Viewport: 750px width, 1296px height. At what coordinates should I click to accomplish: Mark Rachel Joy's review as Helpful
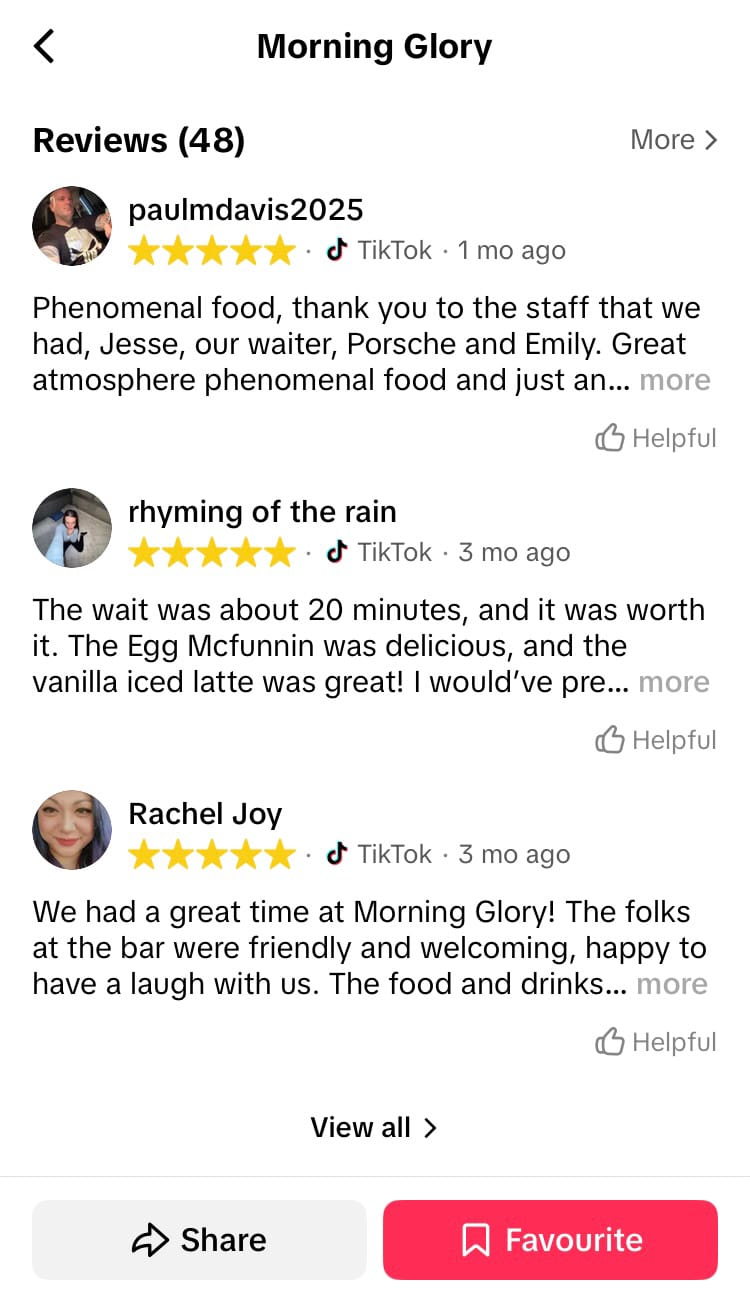656,1042
